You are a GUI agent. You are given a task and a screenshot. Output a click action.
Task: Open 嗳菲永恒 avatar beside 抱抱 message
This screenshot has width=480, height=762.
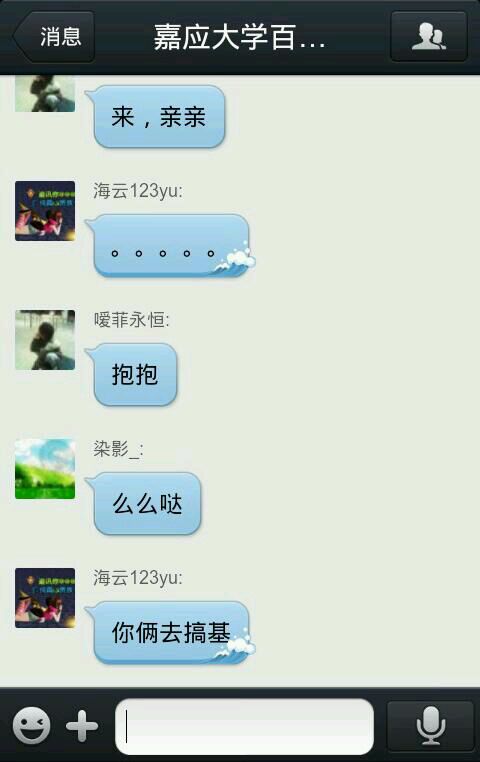tap(45, 340)
